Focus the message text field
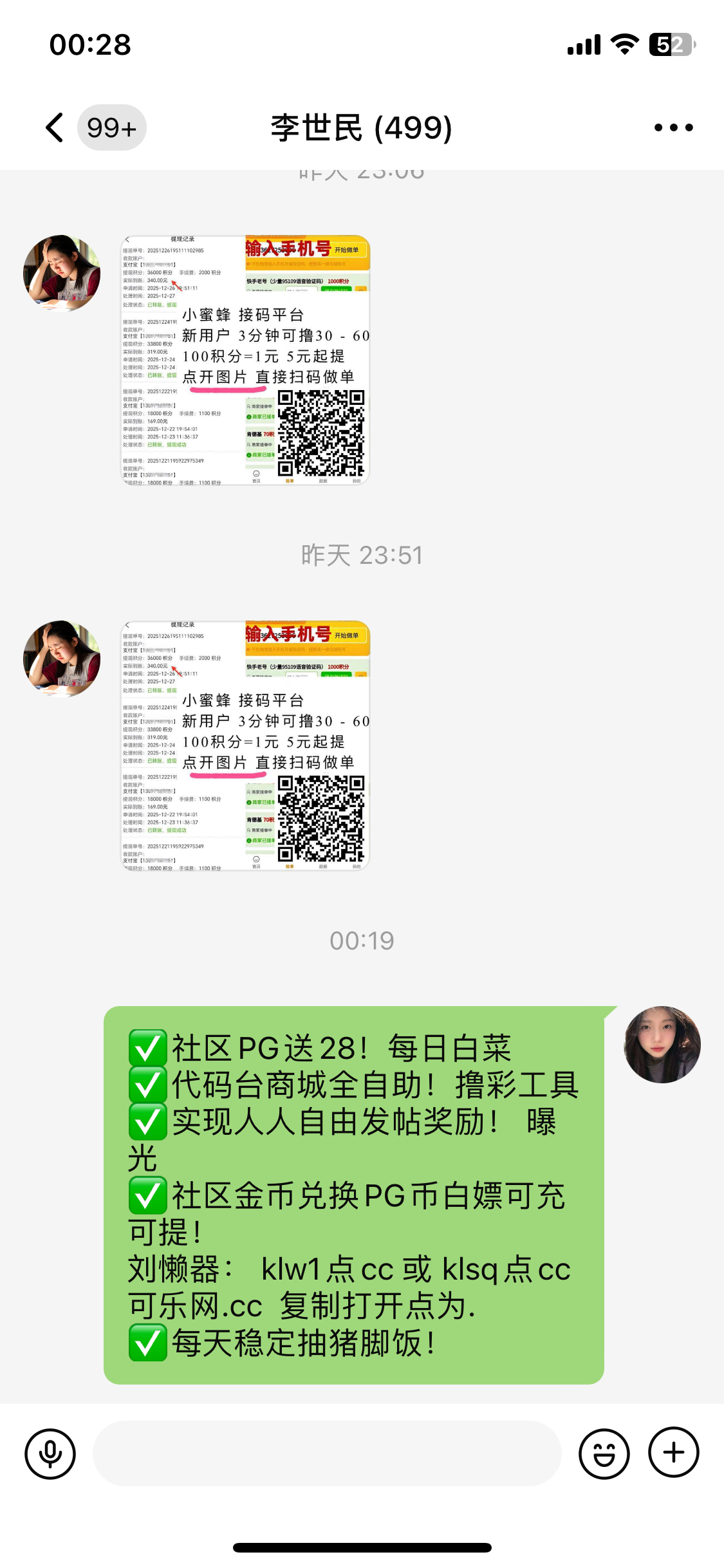The image size is (724, 1568). tap(327, 1453)
